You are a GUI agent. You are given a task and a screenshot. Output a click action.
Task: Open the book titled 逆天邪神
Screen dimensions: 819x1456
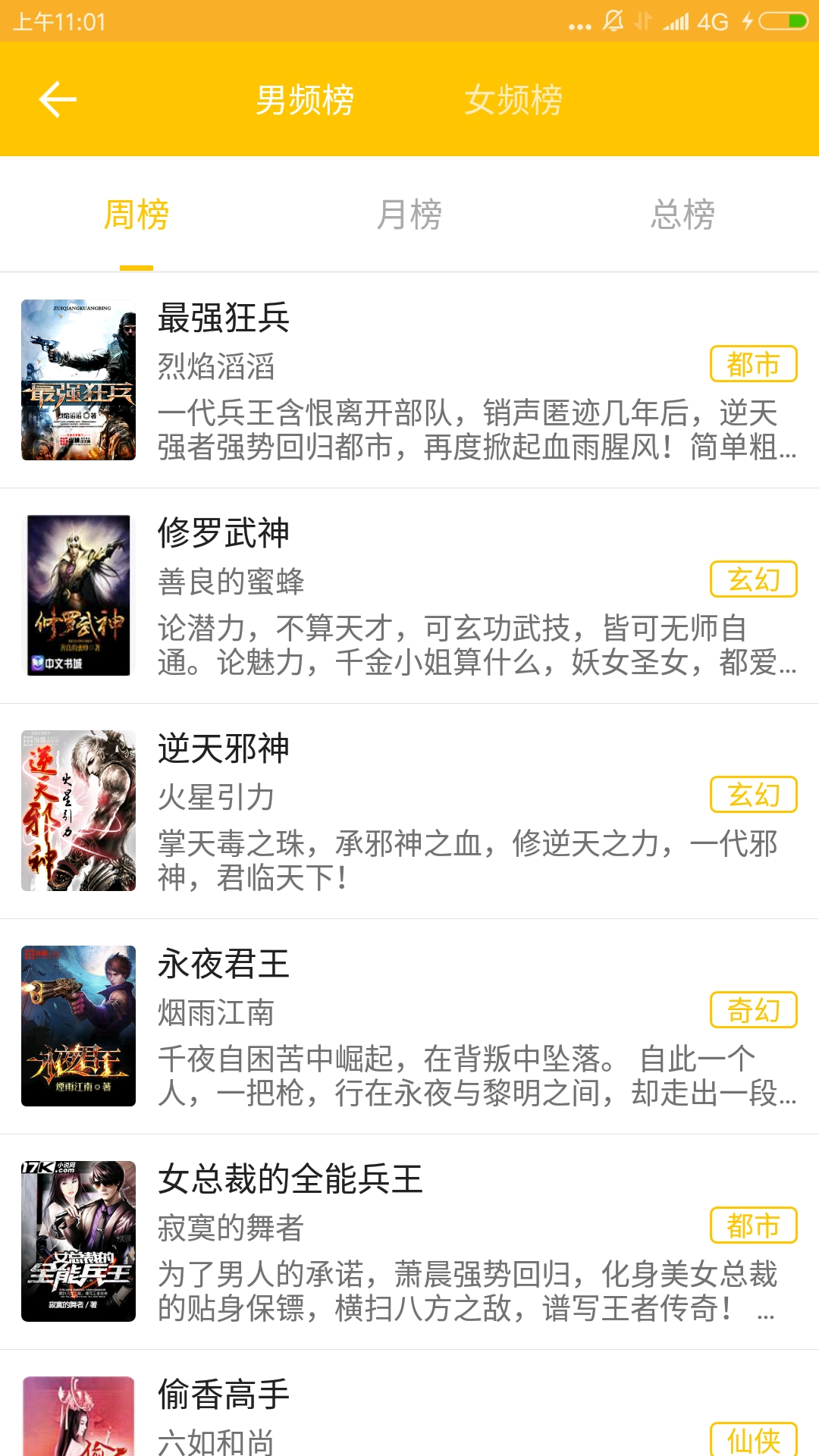225,747
